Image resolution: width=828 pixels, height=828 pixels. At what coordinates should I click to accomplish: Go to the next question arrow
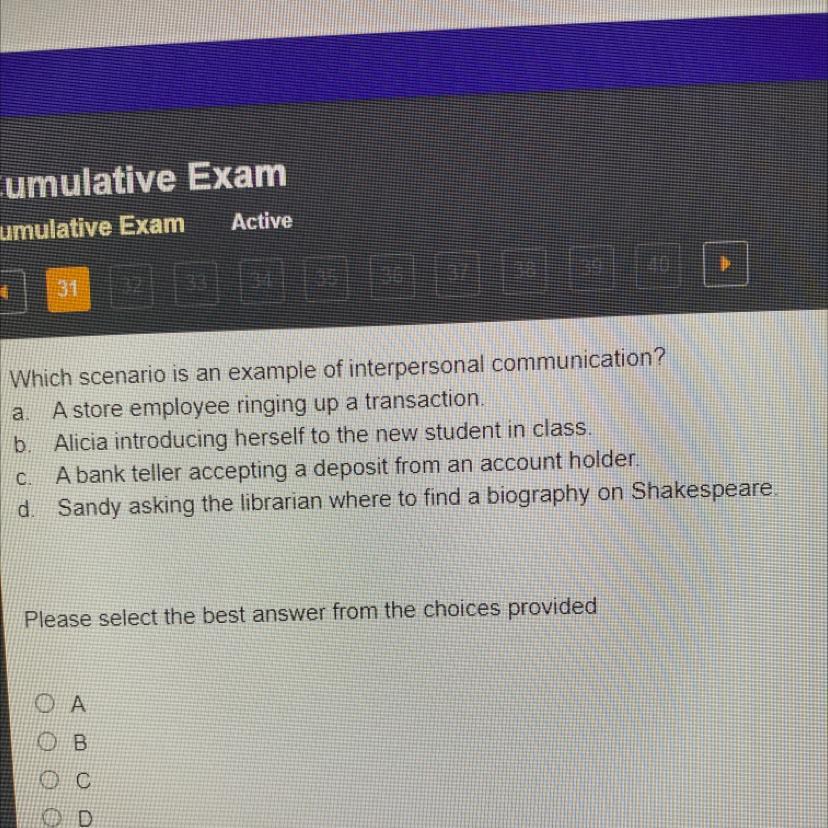tap(727, 264)
